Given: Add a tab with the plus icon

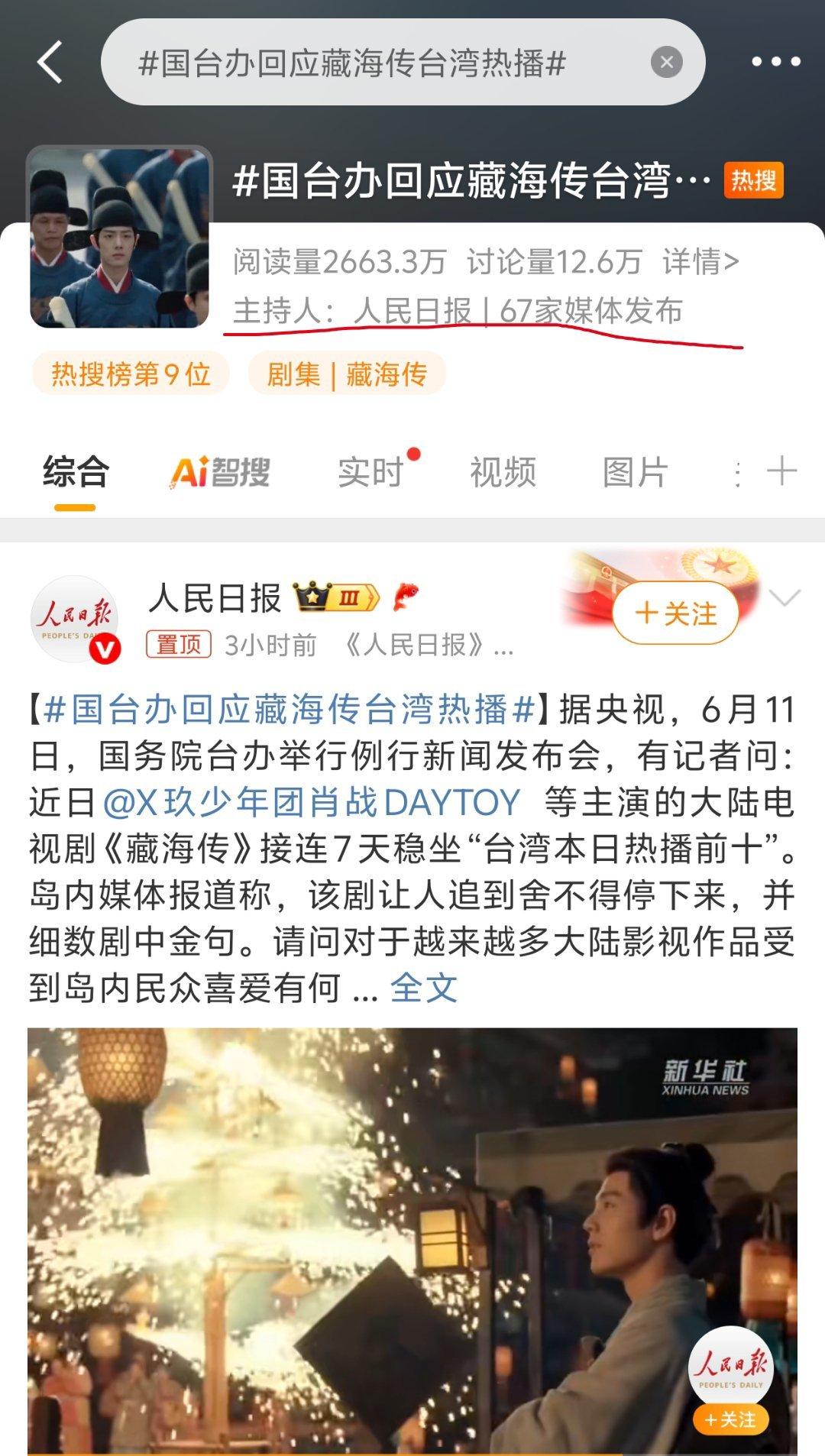Looking at the screenshot, I should pos(781,471).
